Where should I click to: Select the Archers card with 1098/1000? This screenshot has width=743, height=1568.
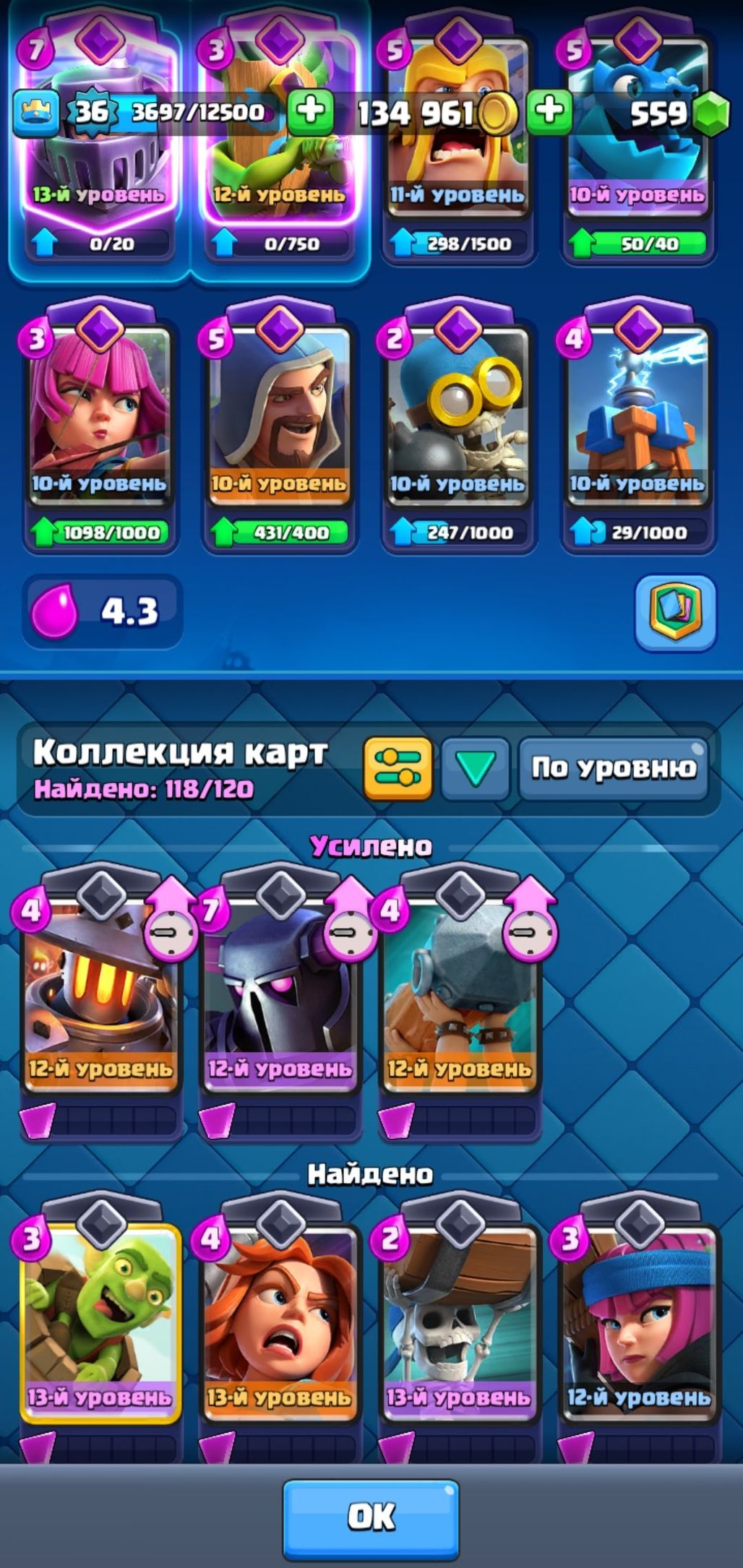pyautogui.click(x=100, y=419)
